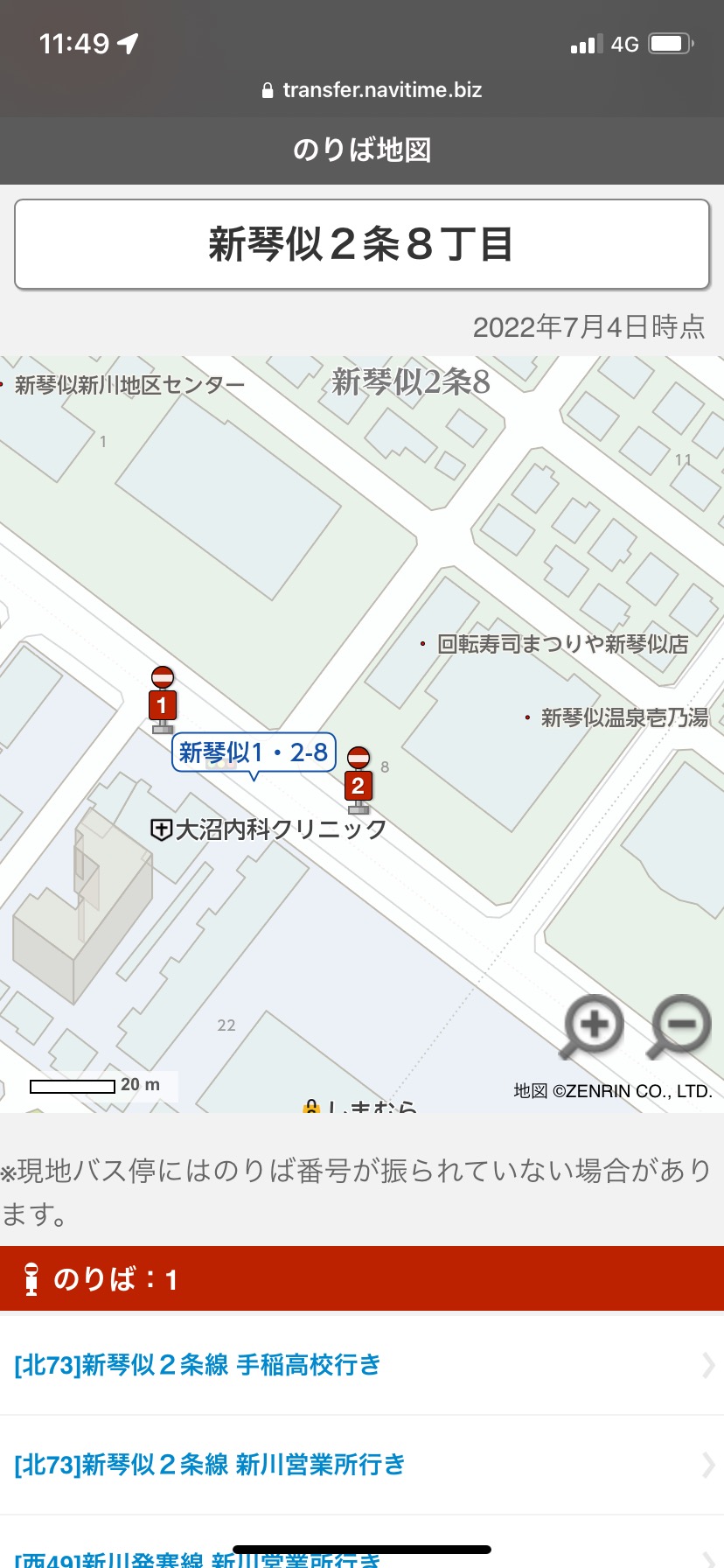
Task: Zoom in on the map
Action: click(x=594, y=1025)
